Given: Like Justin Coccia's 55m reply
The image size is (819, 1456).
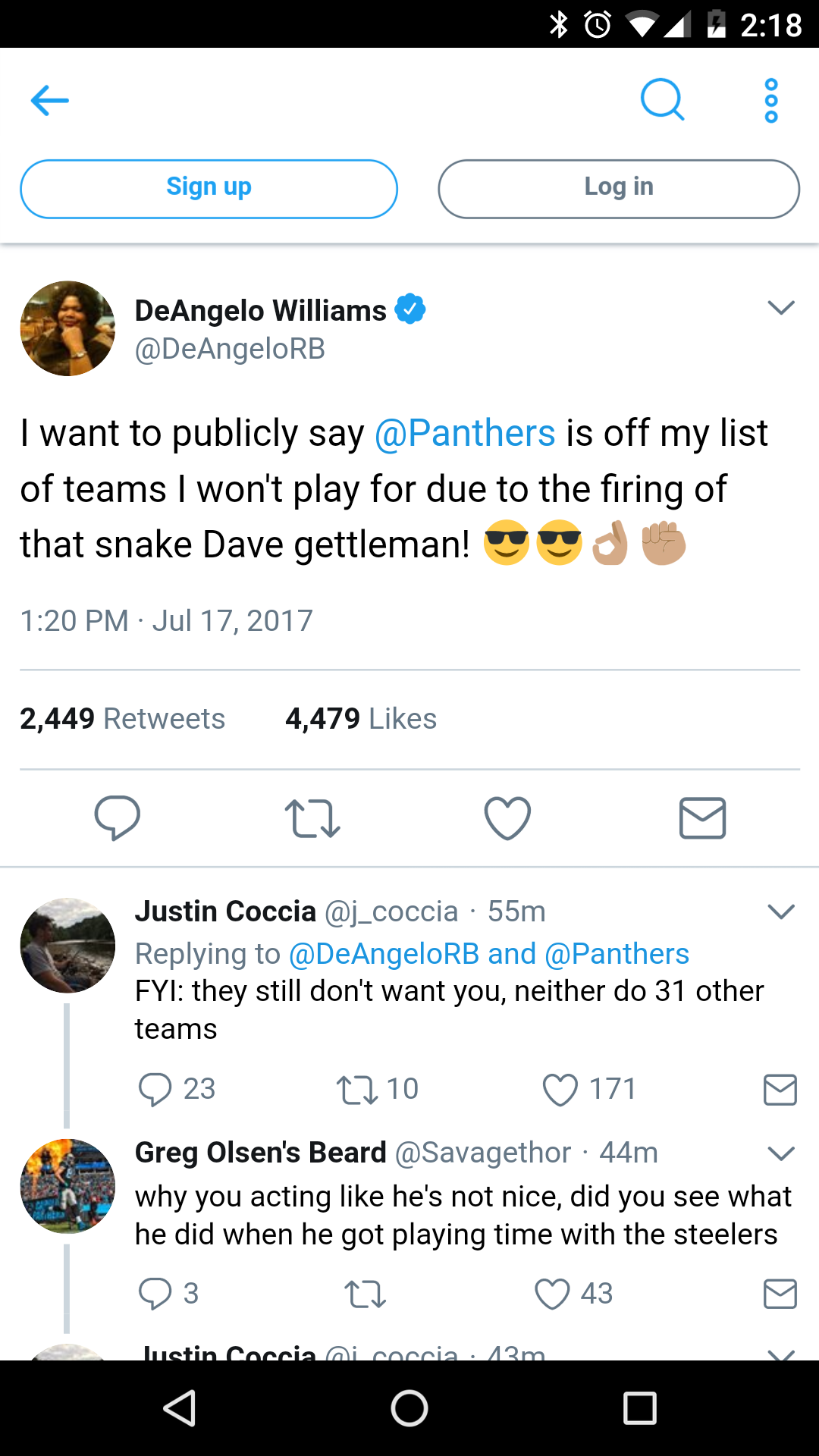Looking at the screenshot, I should click(560, 1090).
